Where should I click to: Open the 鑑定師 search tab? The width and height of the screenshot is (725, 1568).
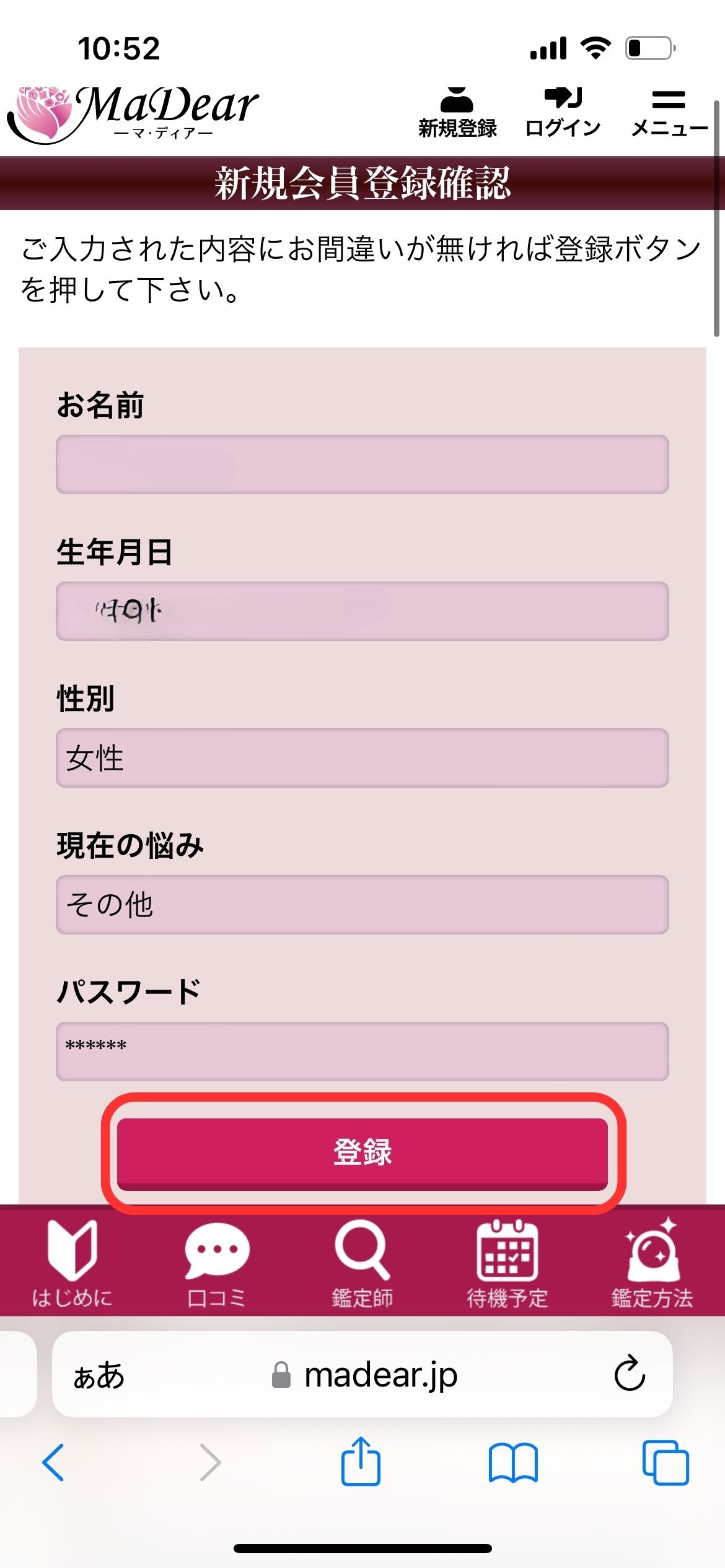[x=362, y=1263]
